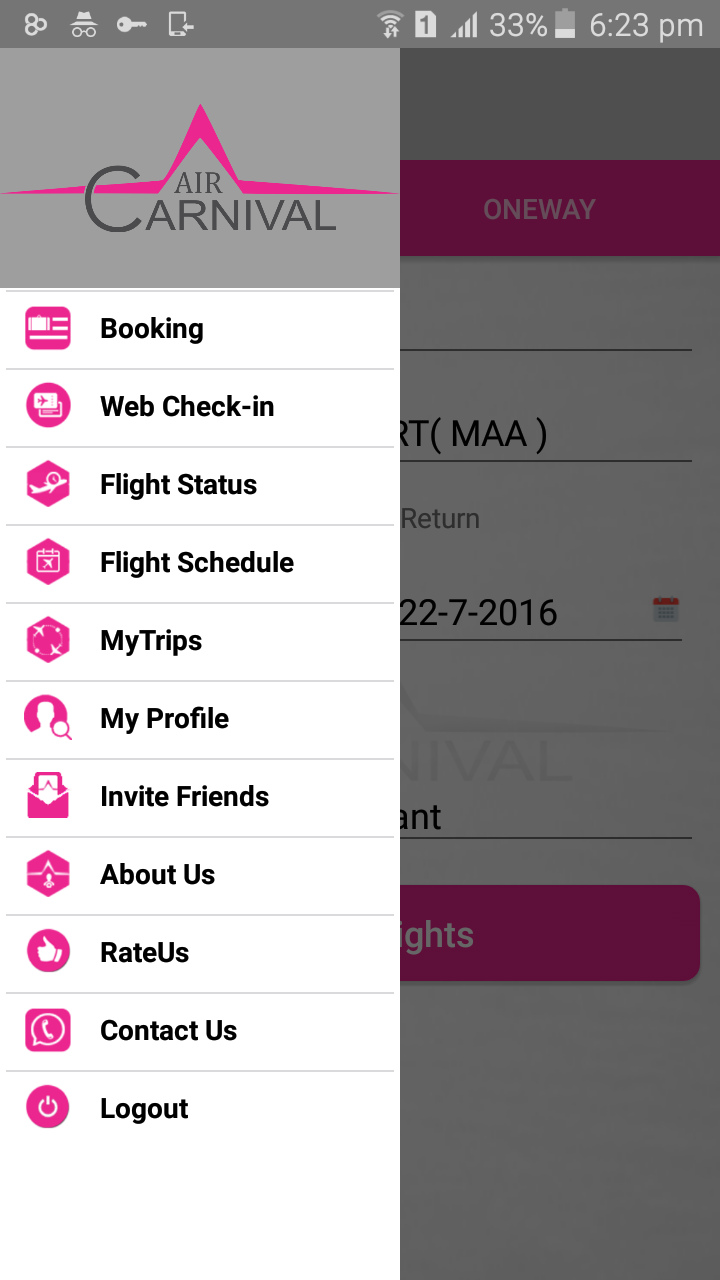Image resolution: width=720 pixels, height=1280 pixels.
Task: Open My Profile
Action: coord(200,719)
